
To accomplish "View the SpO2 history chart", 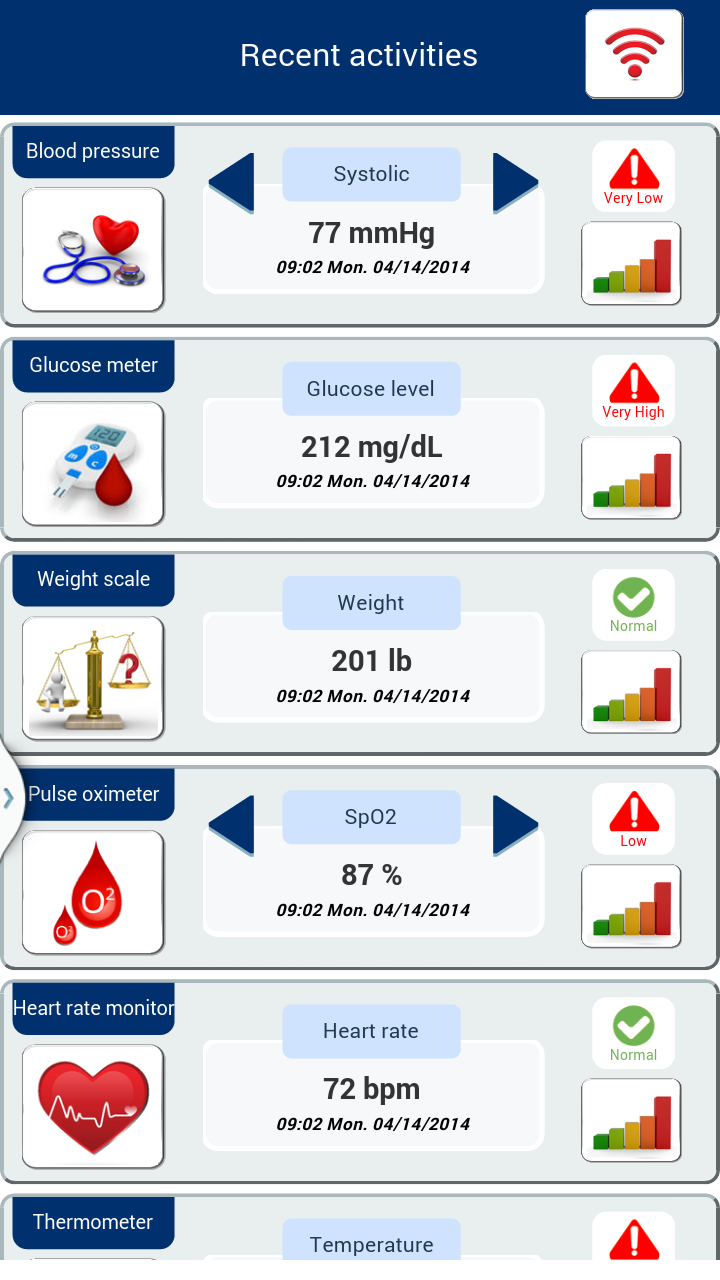I will point(631,906).
